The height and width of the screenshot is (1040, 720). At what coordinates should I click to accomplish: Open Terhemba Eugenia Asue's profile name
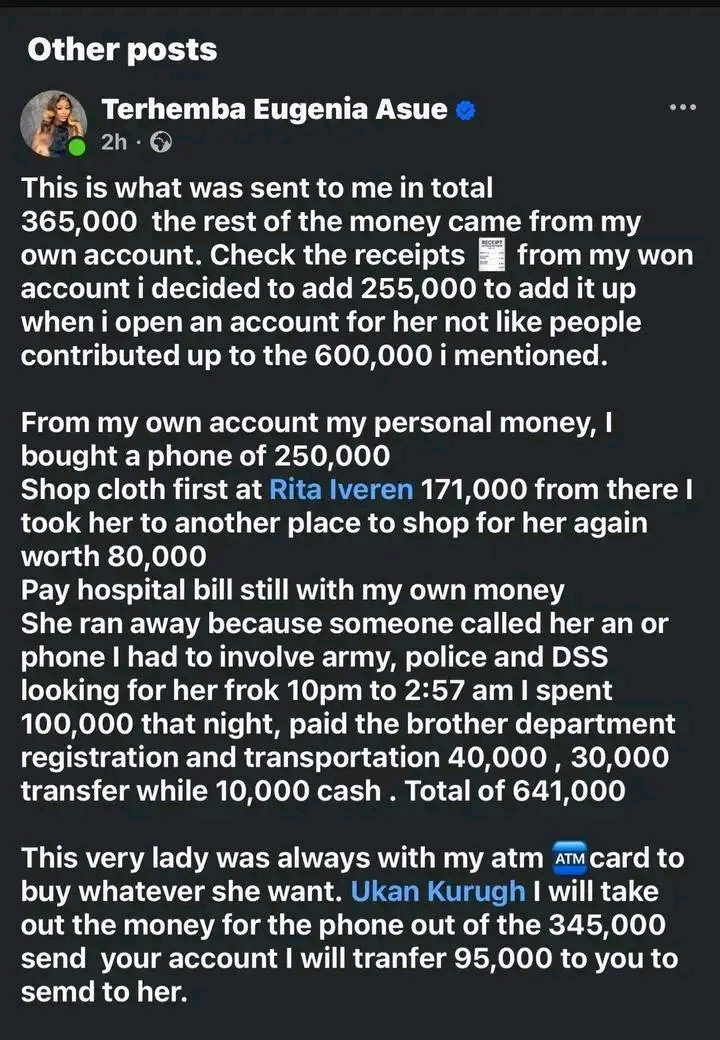(274, 109)
